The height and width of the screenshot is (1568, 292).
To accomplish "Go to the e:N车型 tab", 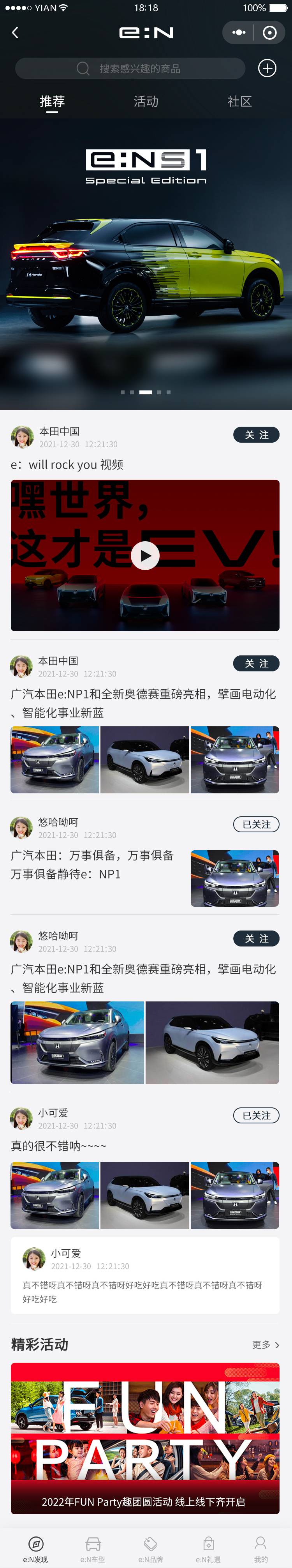I will click(x=93, y=1549).
